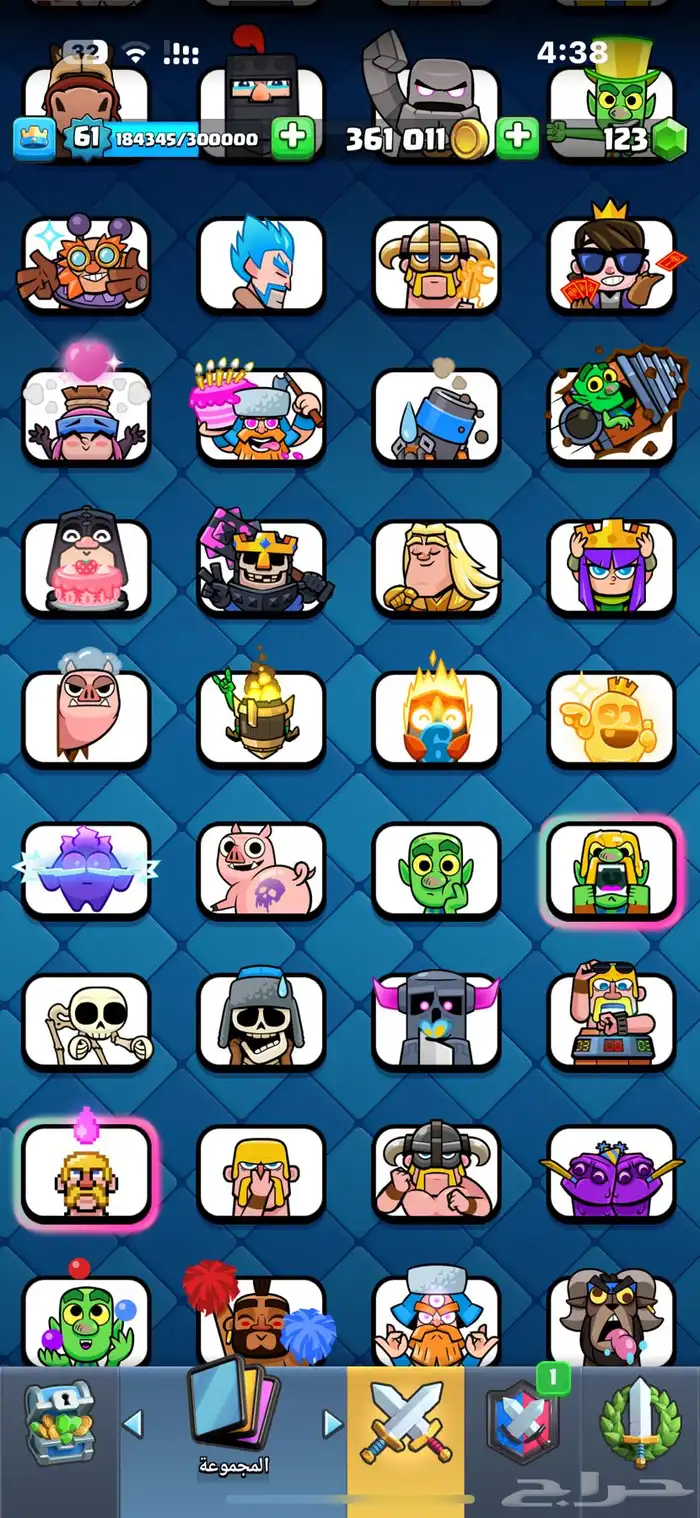Pick the birthday cake dwarf emote
Viewport: 700px width, 1518px height.
pyautogui.click(x=261, y=415)
